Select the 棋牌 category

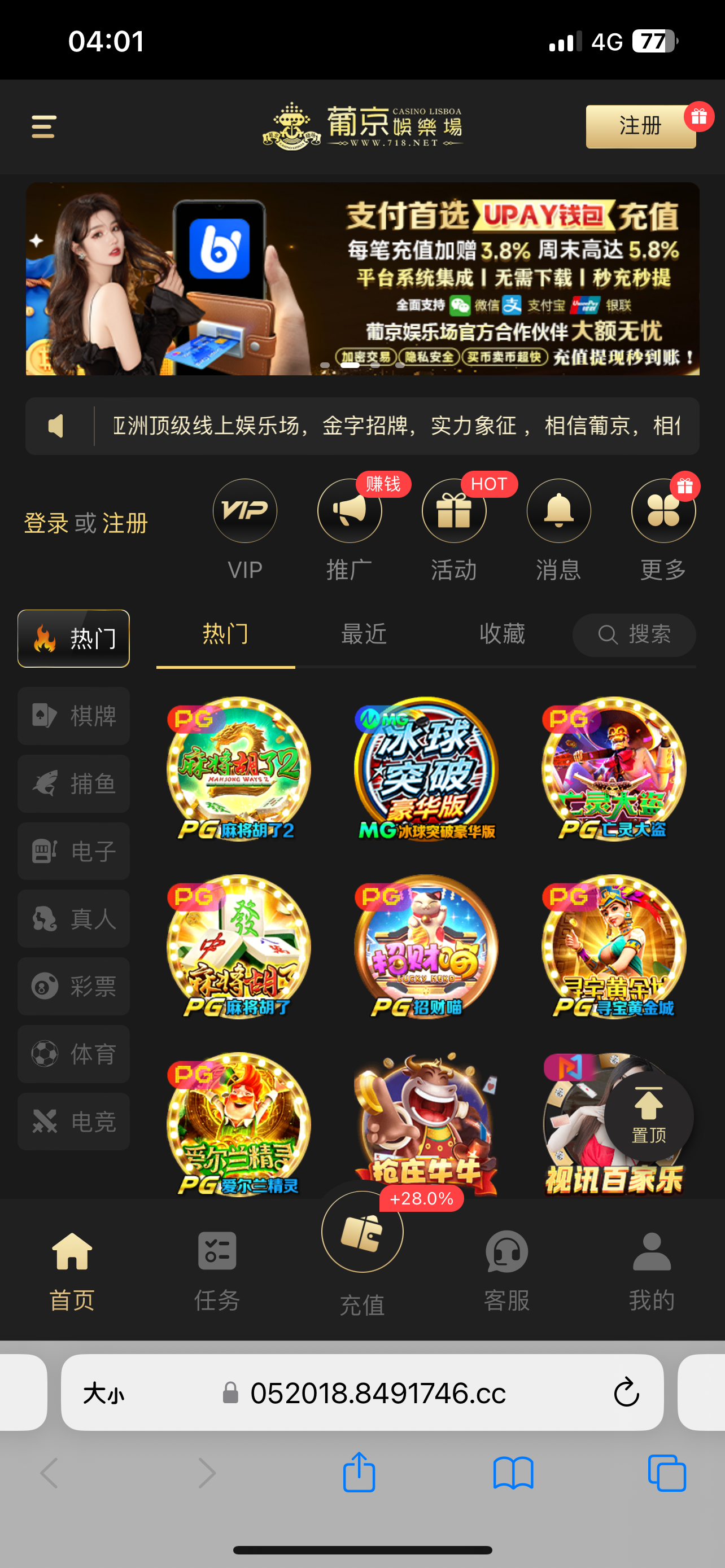tap(73, 716)
